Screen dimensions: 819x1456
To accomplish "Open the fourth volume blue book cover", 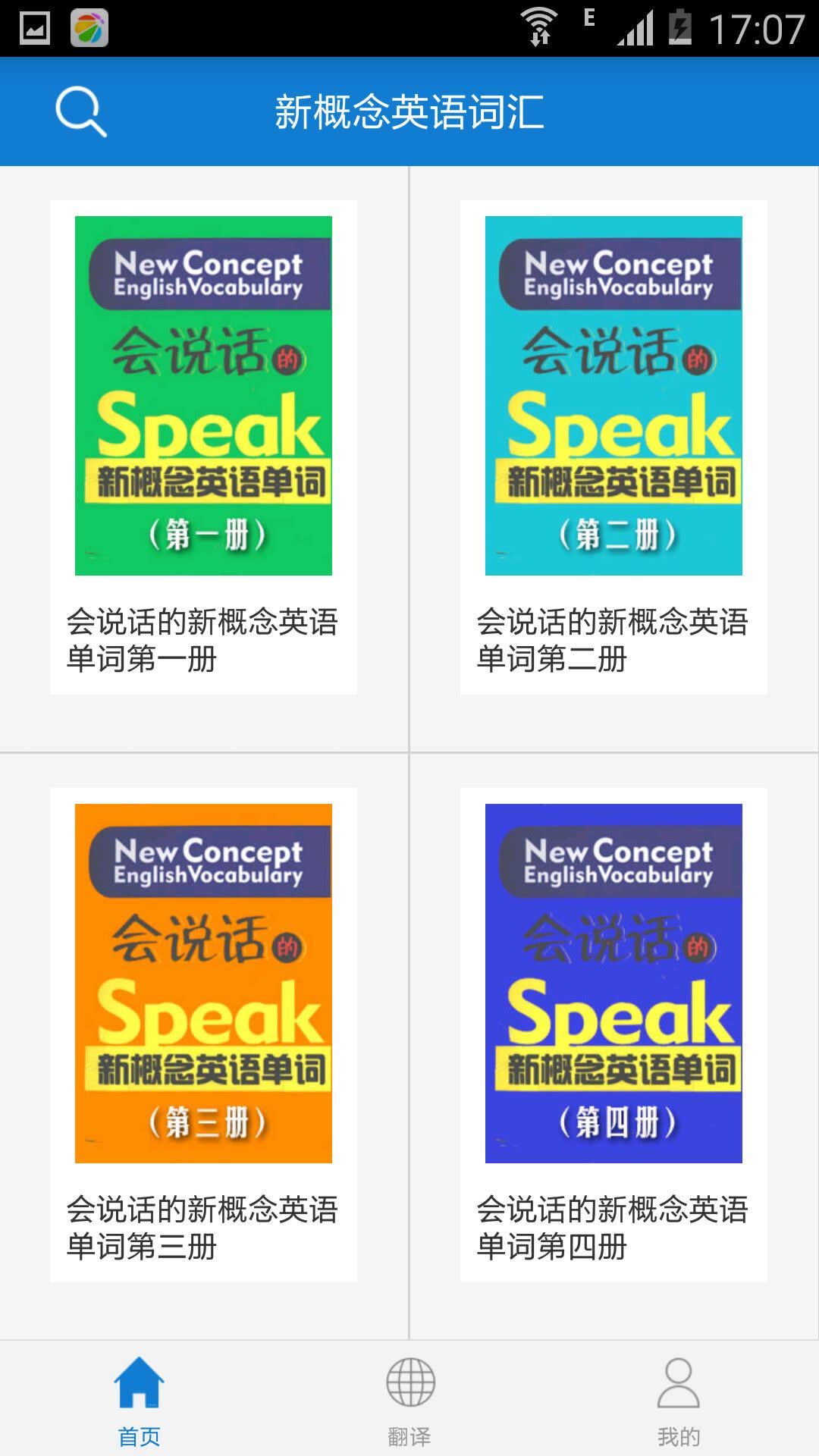I will pyautogui.click(x=613, y=984).
